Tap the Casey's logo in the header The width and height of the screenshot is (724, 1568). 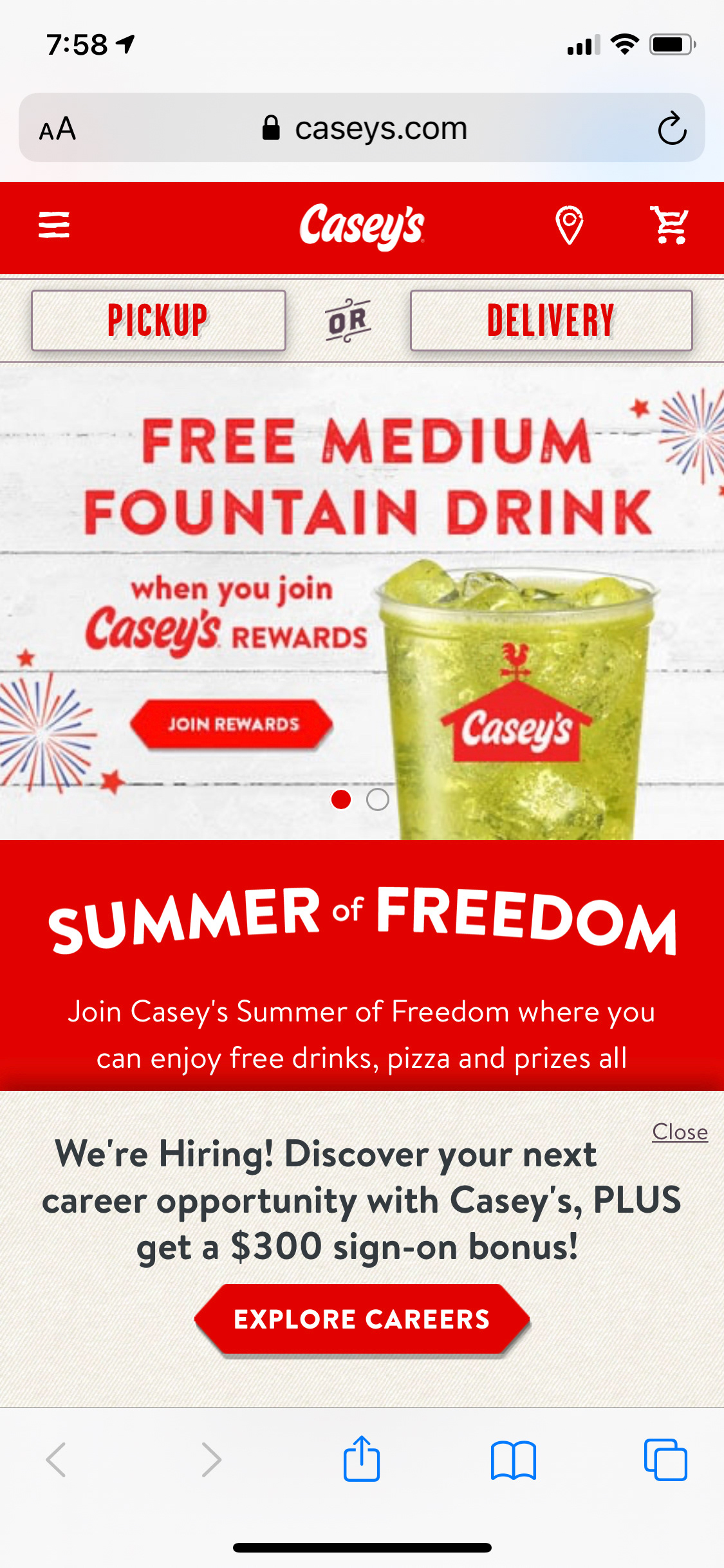pyautogui.click(x=362, y=226)
